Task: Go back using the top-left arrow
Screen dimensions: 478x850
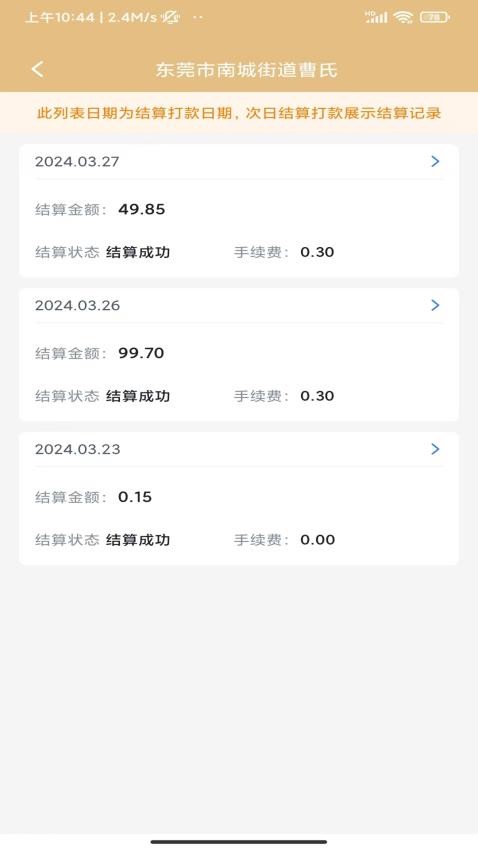Action: [x=37, y=69]
